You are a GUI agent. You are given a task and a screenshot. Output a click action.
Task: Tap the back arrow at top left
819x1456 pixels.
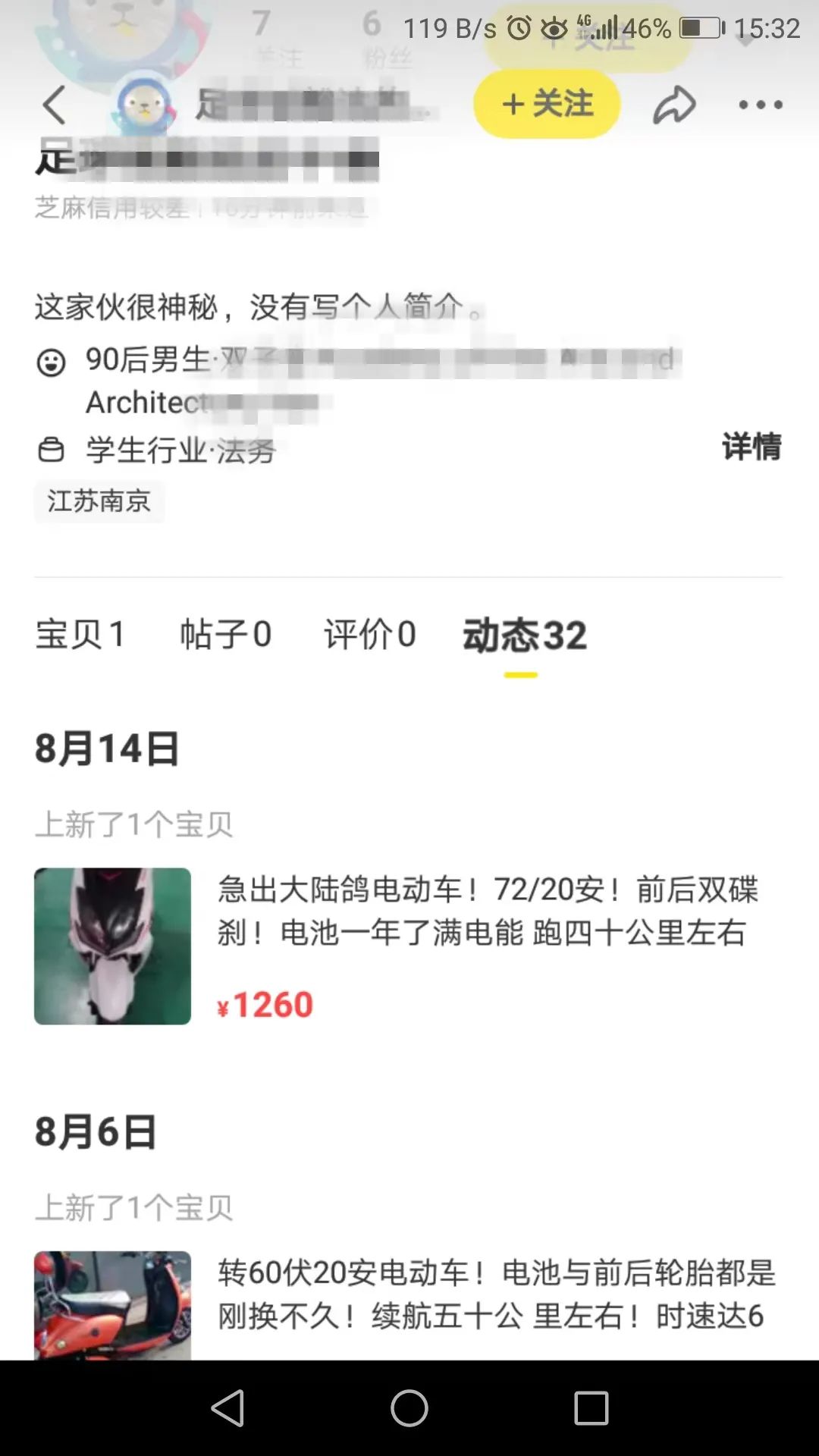pos(55,104)
